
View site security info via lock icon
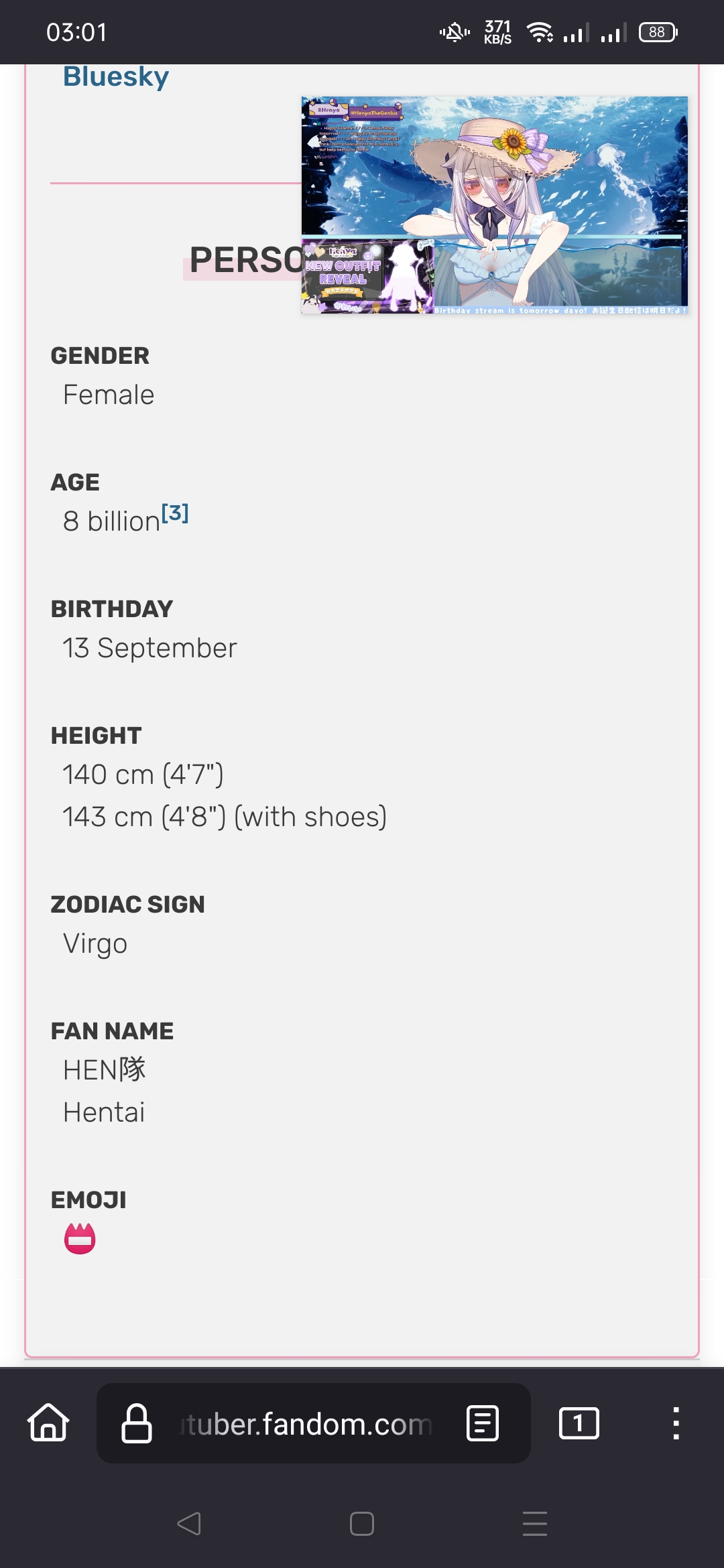[x=137, y=1423]
